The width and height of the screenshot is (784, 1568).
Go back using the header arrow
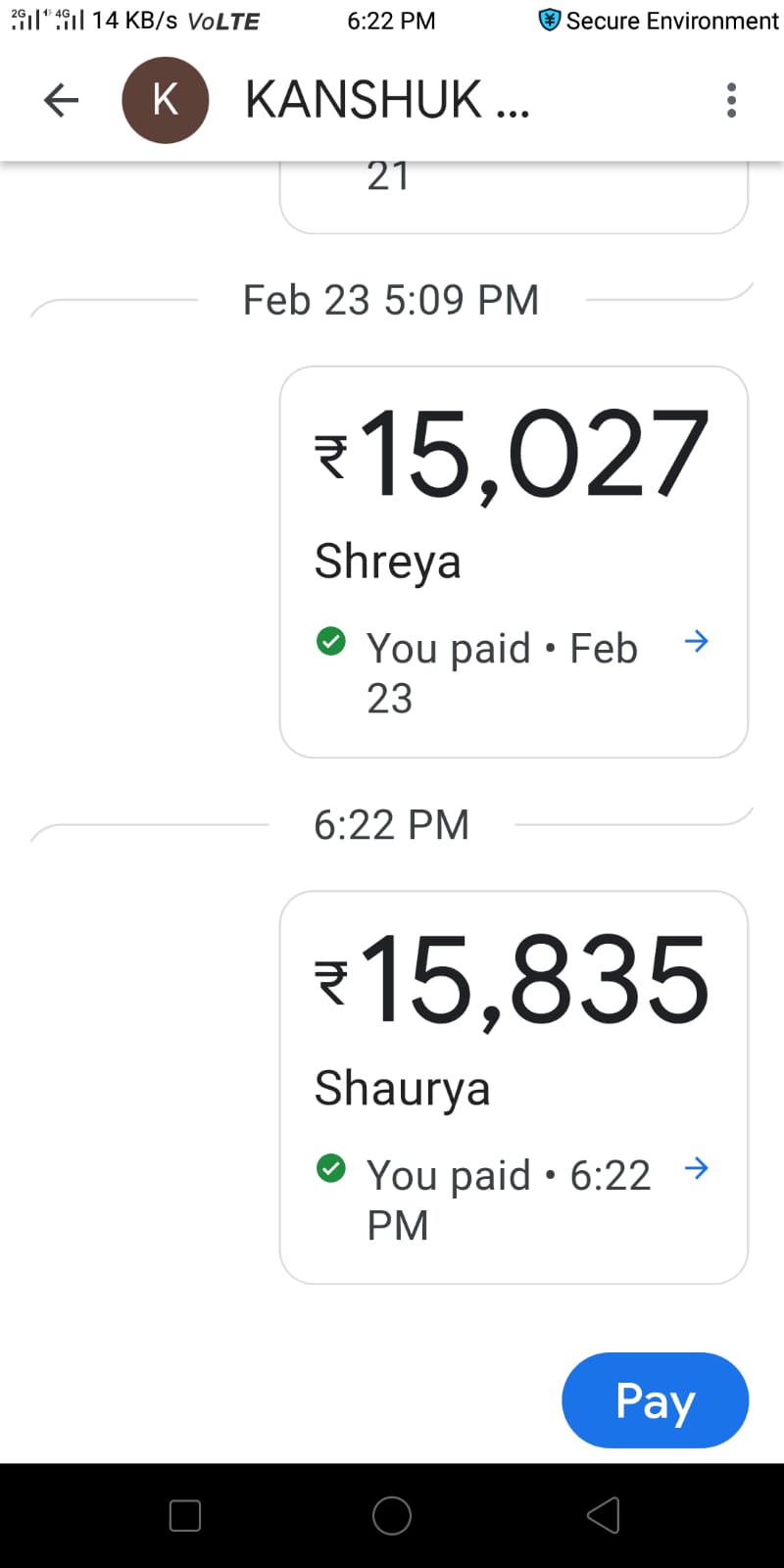click(61, 100)
